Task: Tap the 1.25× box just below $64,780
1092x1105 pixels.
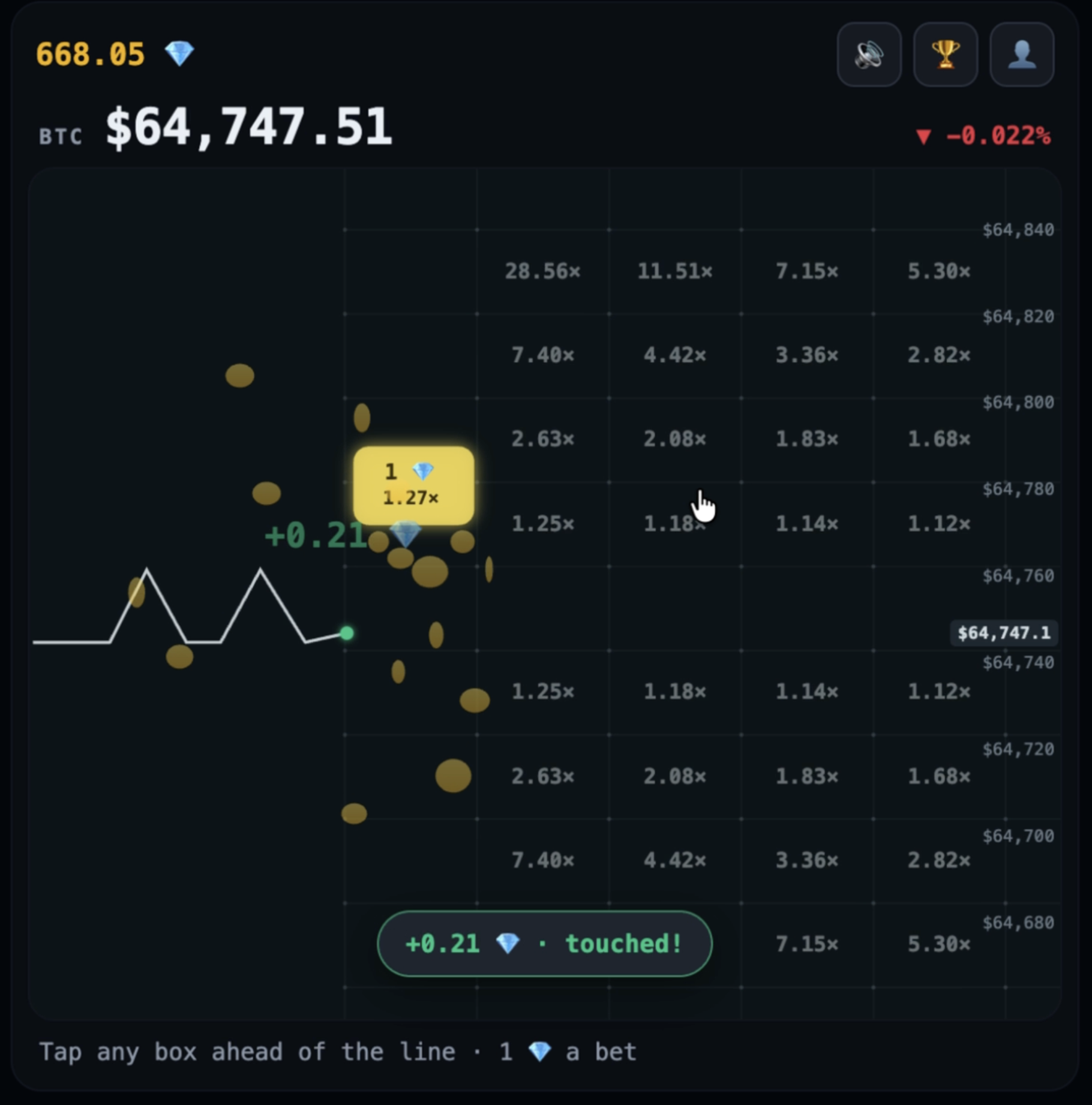Action: 543,524
